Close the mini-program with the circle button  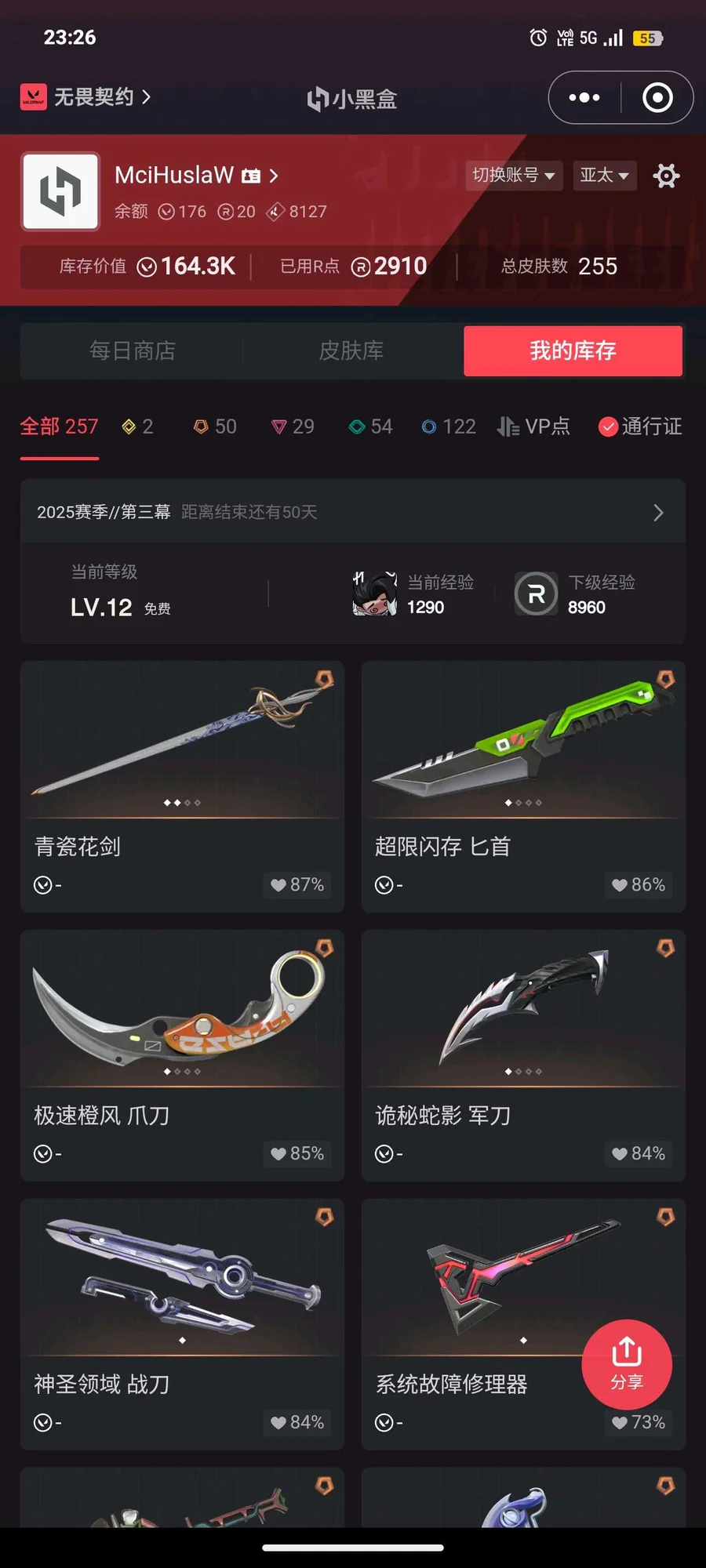click(657, 98)
